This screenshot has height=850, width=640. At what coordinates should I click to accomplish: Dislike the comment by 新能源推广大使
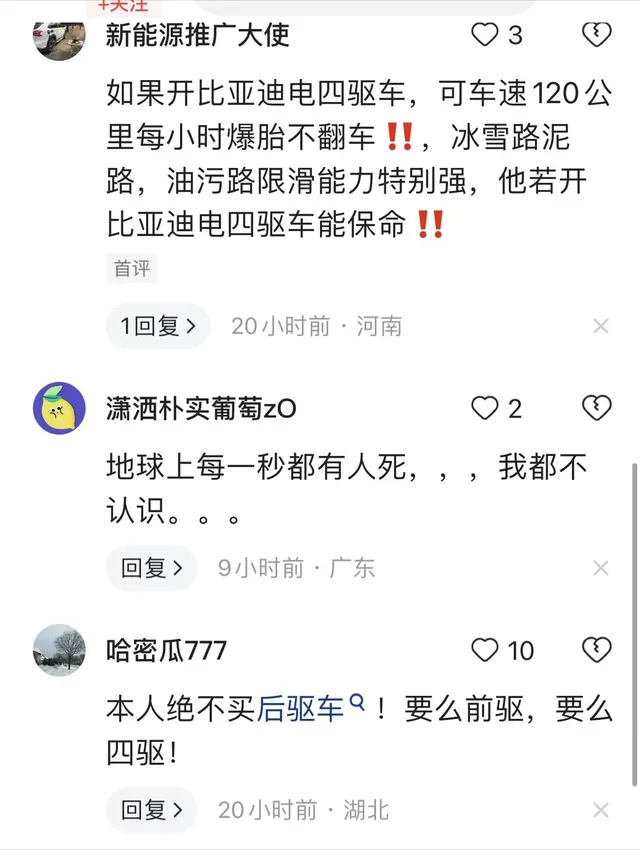tap(597, 35)
